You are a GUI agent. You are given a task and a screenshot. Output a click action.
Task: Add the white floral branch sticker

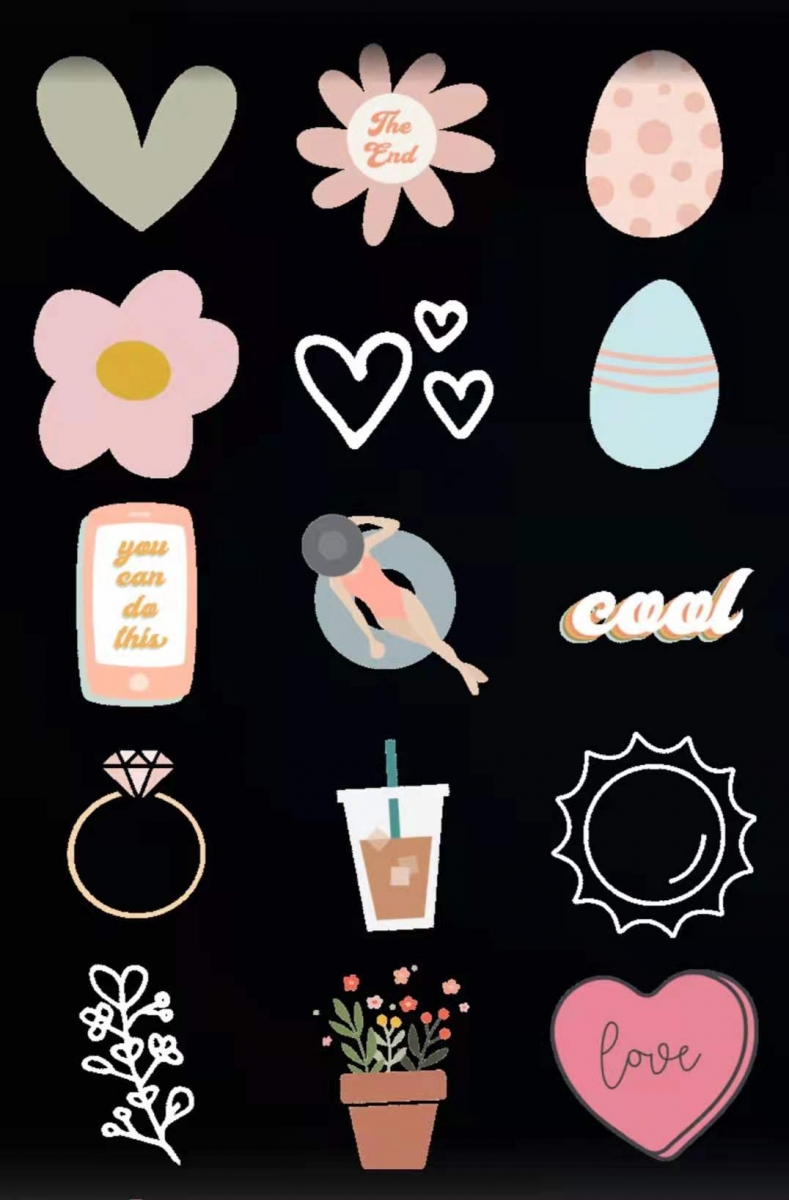coord(135,1060)
